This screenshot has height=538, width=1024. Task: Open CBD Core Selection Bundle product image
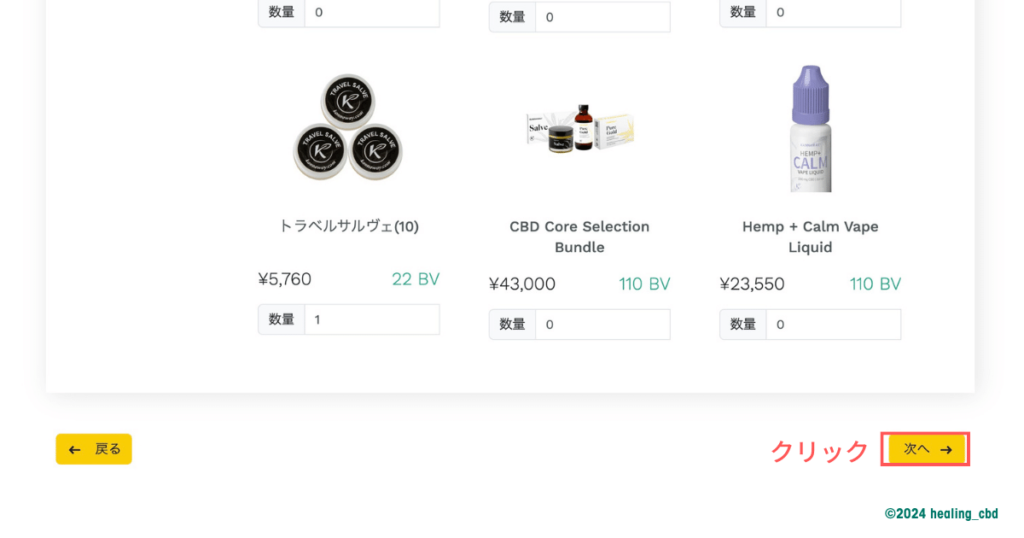click(580, 128)
